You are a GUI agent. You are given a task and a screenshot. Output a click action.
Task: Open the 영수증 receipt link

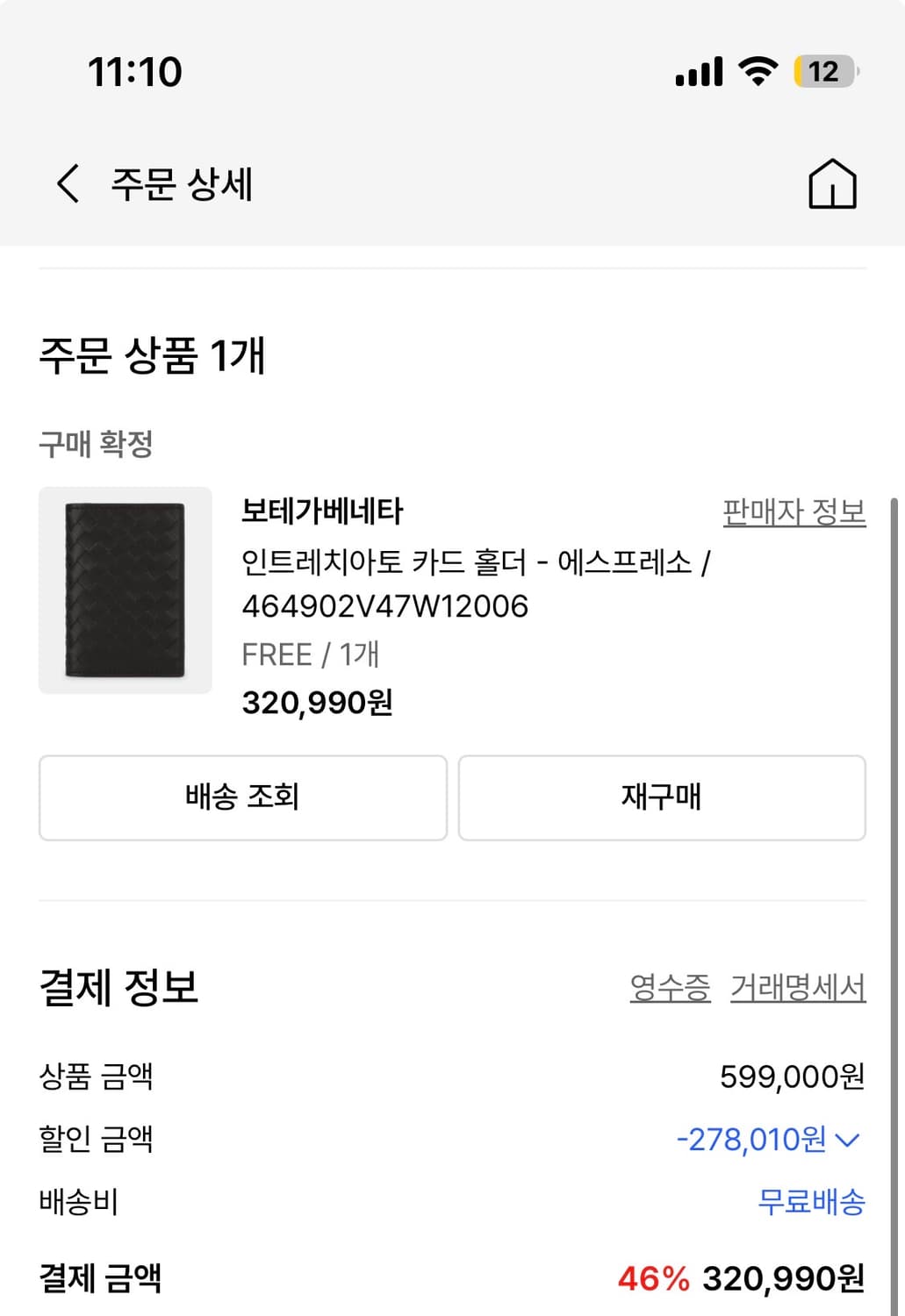[x=672, y=987]
